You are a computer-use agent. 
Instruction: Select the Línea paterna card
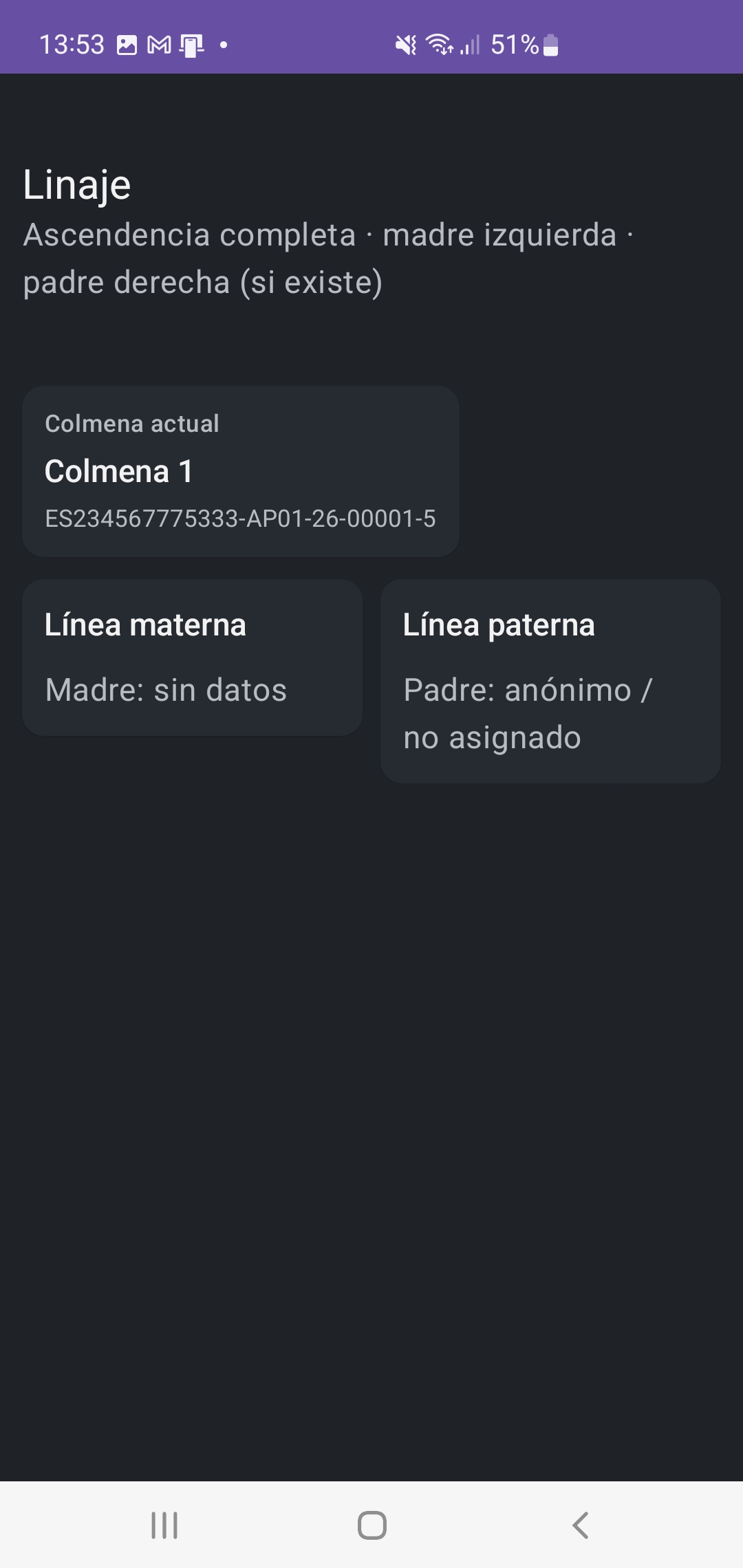point(550,681)
